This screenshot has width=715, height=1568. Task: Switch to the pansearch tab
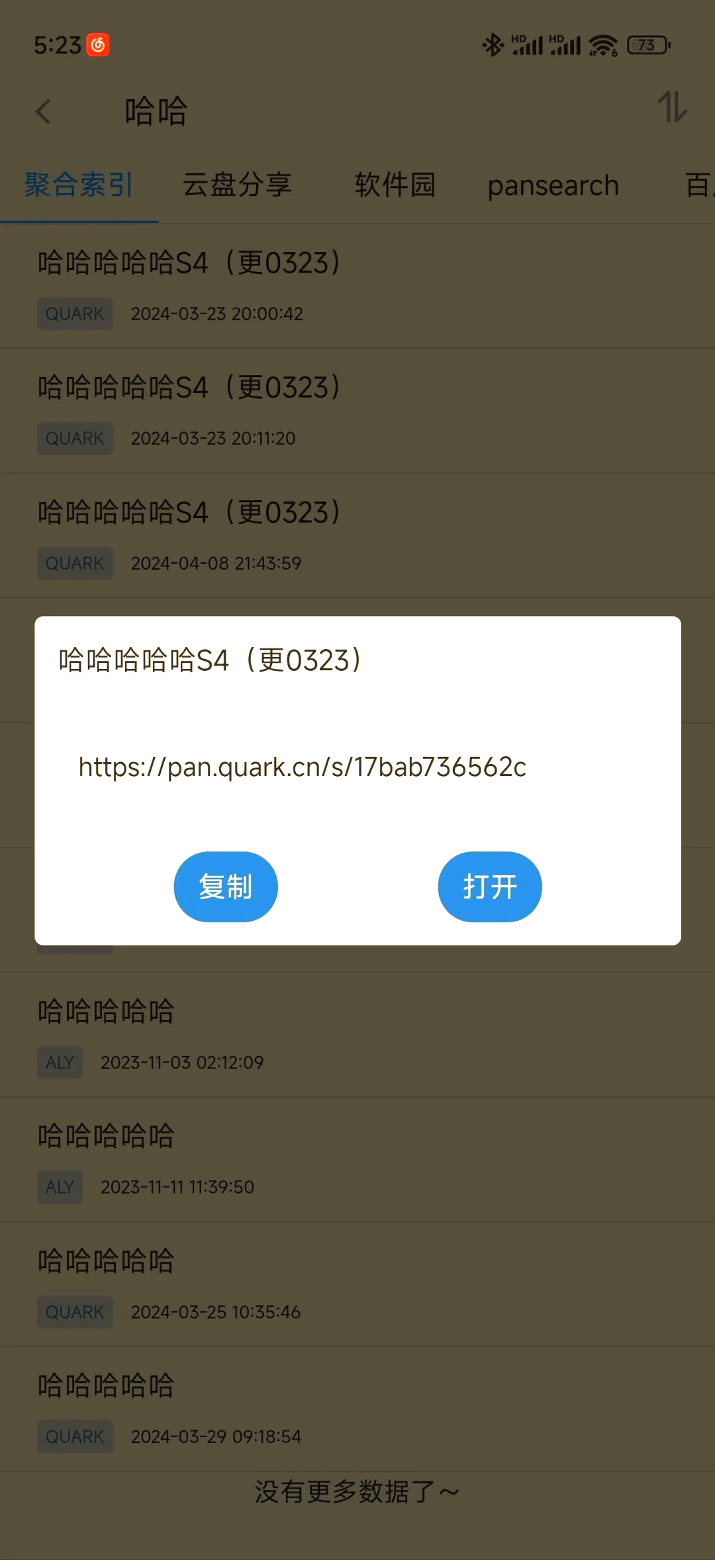coord(553,186)
